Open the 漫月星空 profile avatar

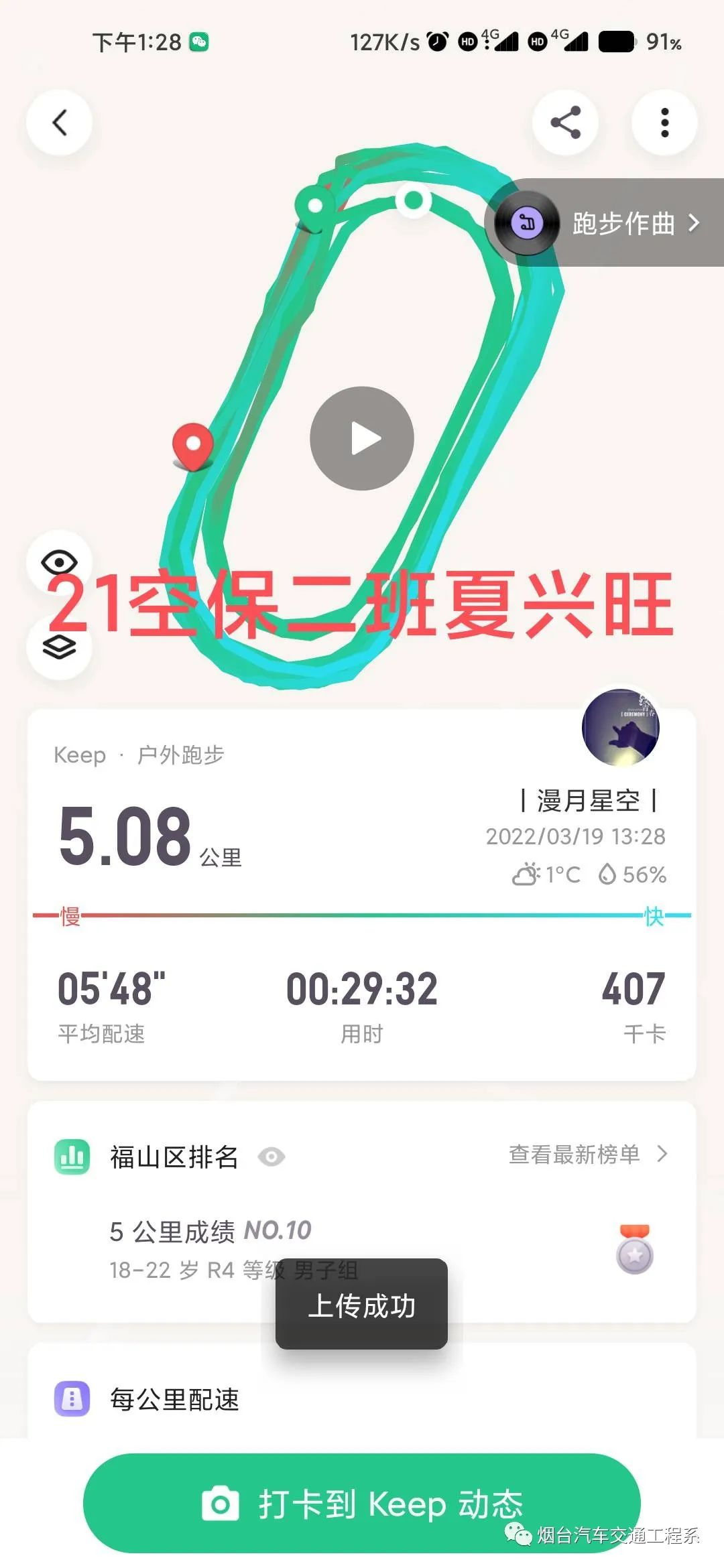click(620, 728)
